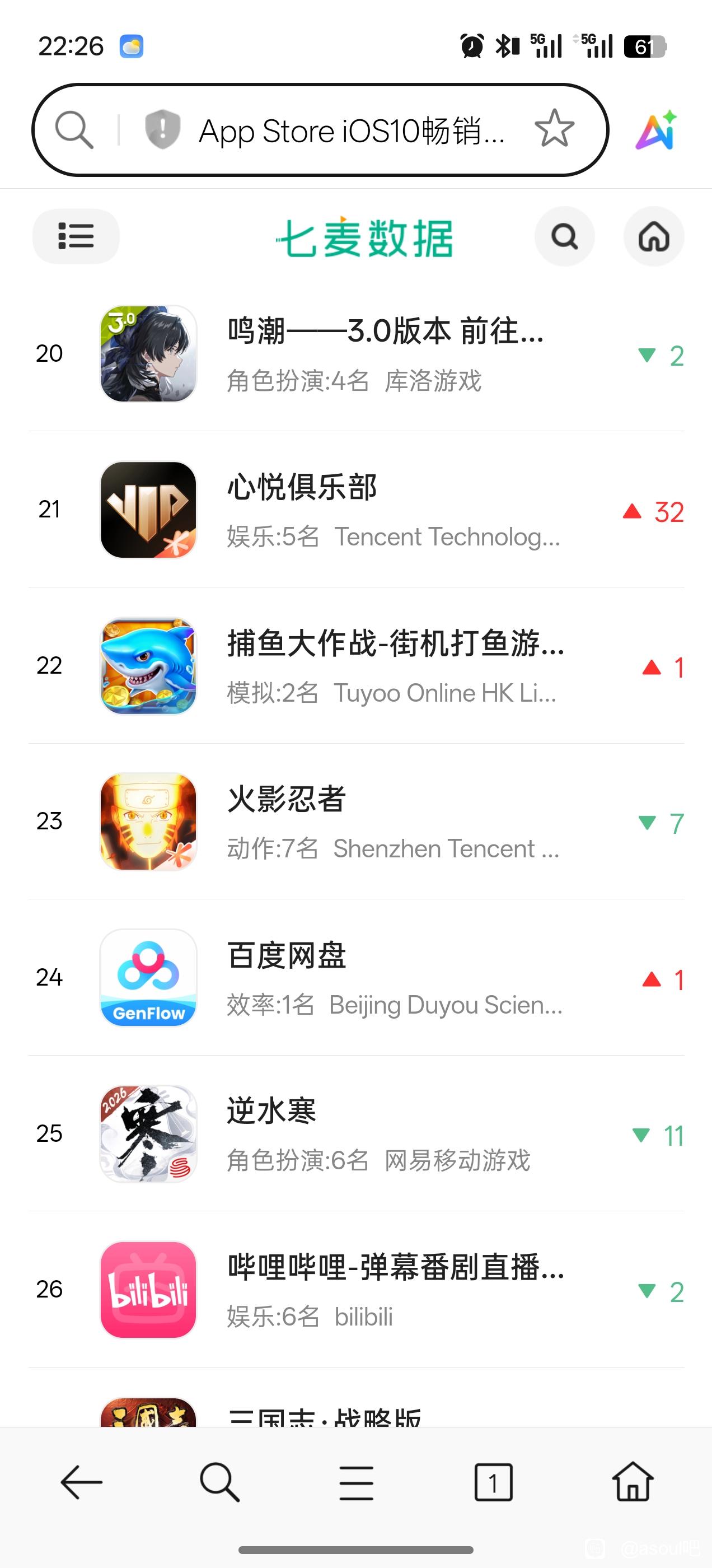Viewport: 712px width, 1568px height.
Task: Go to the browser home page
Action: pos(633,1482)
